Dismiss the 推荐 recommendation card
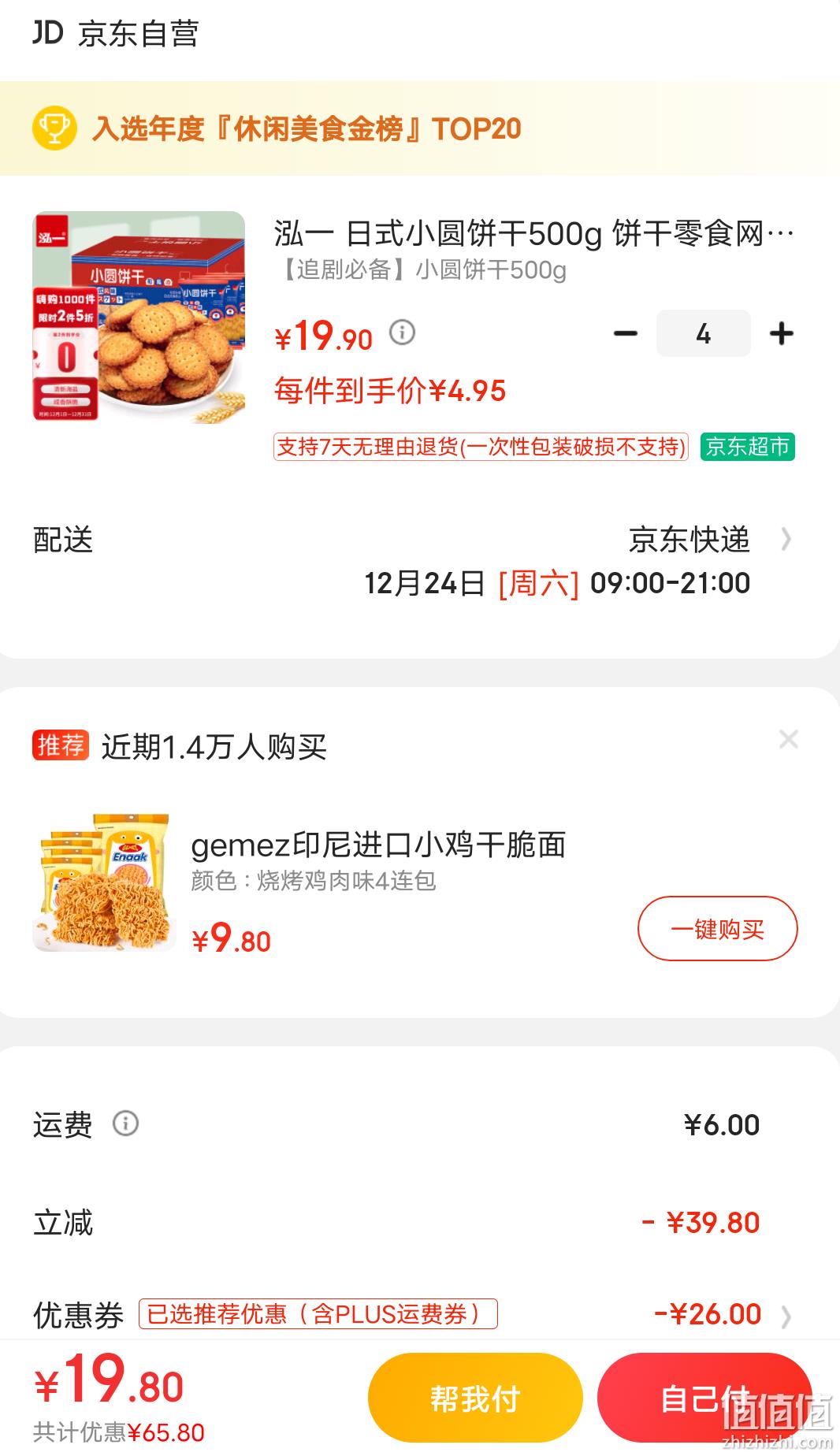This screenshot has width=840, height=1456. coord(788,739)
